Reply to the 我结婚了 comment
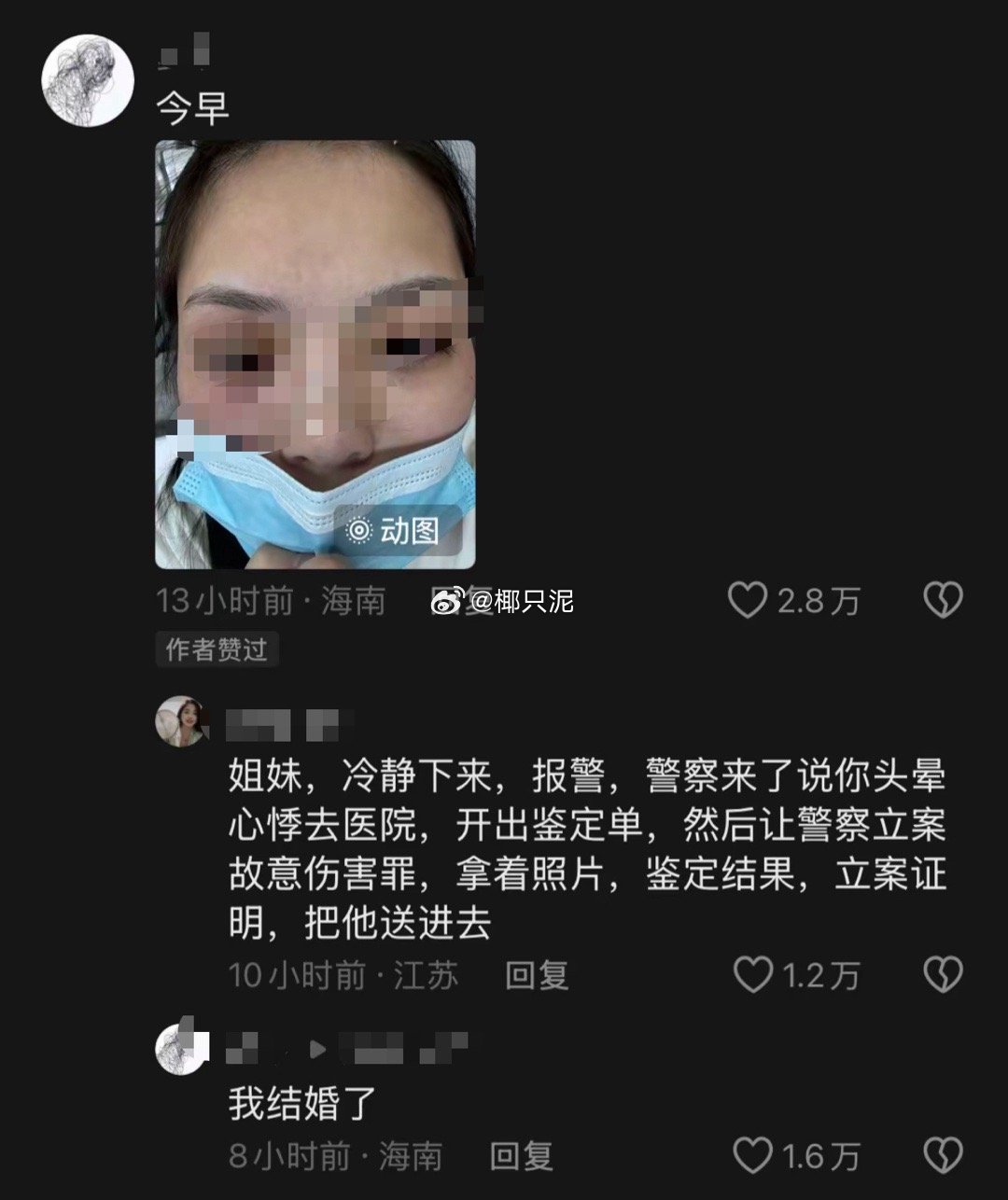The width and height of the screenshot is (1008, 1200). [x=522, y=1157]
